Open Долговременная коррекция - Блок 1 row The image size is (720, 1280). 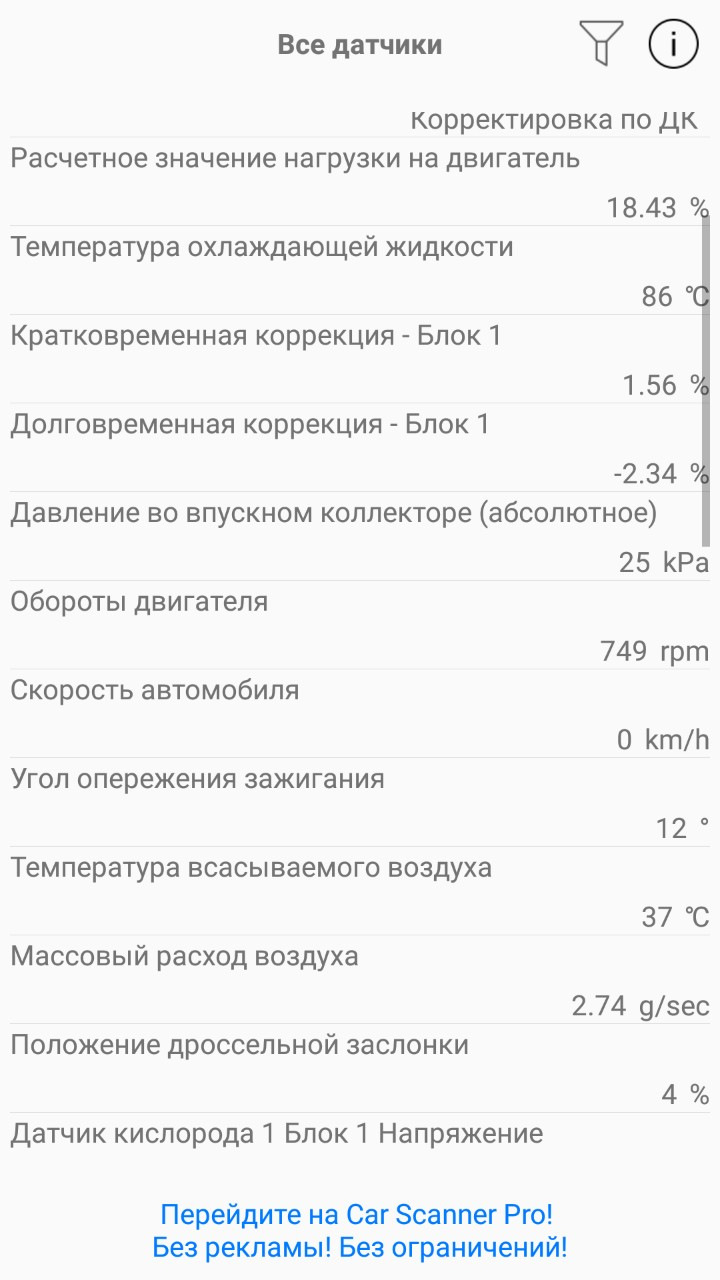click(x=360, y=448)
